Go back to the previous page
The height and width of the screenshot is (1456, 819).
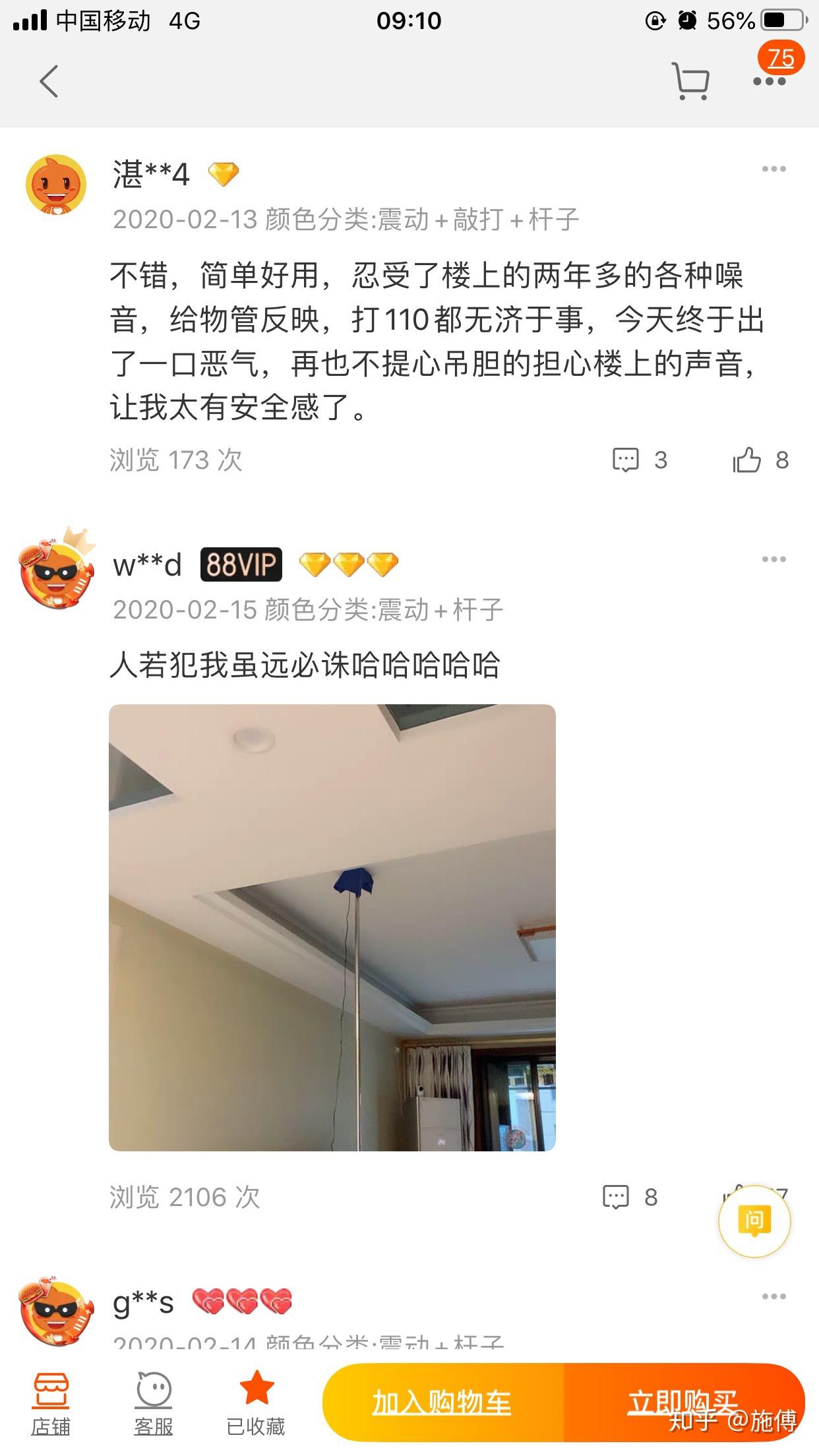click(x=49, y=81)
